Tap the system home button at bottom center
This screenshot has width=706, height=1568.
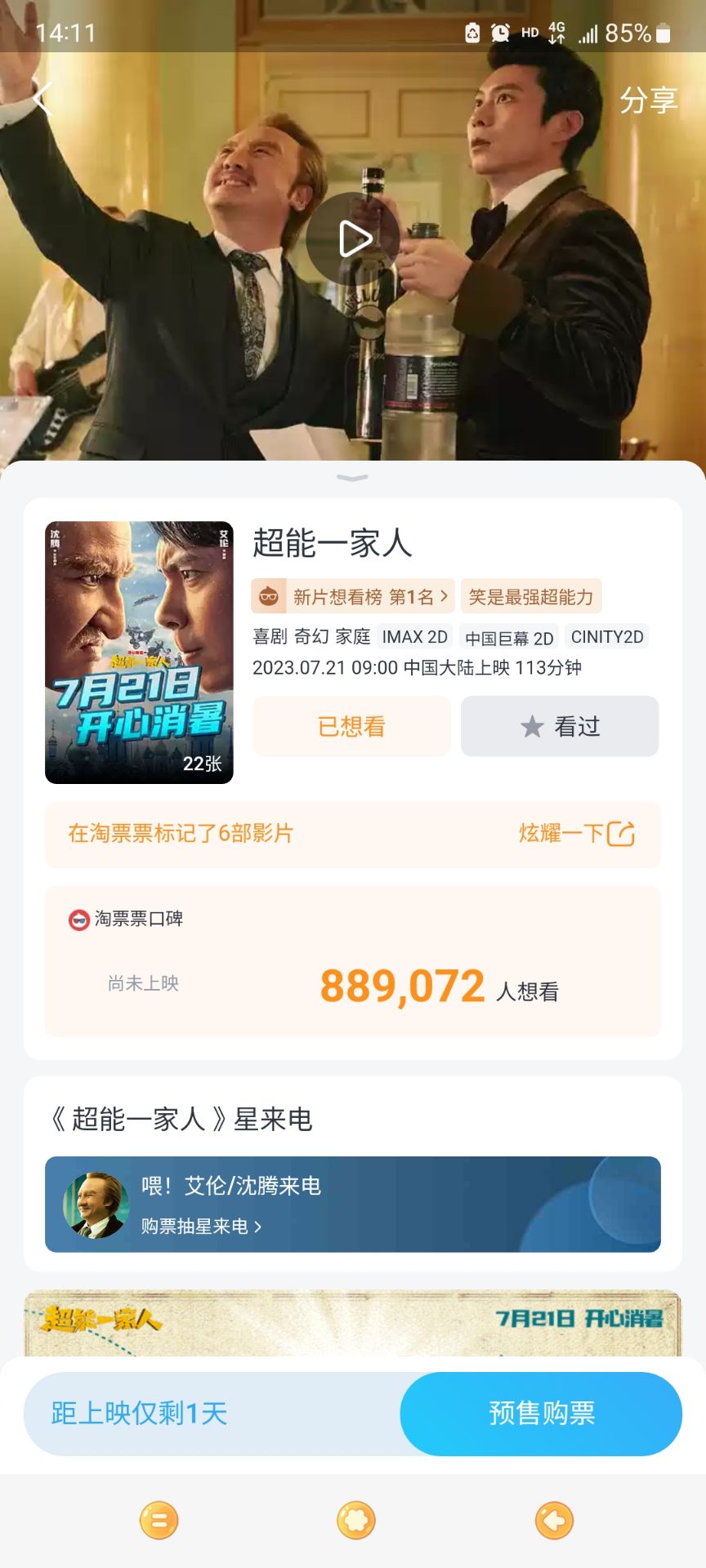tap(355, 1521)
